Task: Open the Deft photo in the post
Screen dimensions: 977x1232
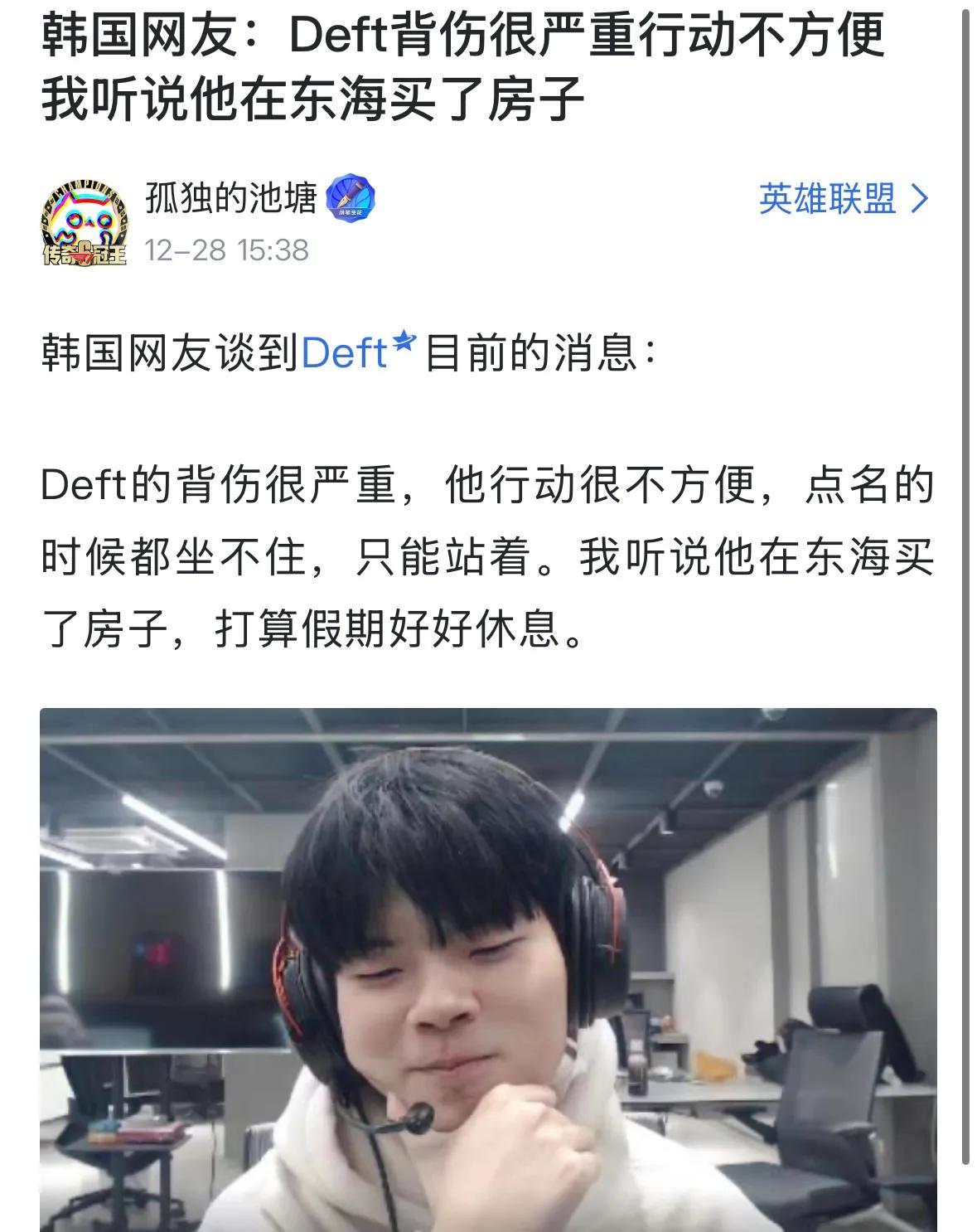Action: click(488, 968)
